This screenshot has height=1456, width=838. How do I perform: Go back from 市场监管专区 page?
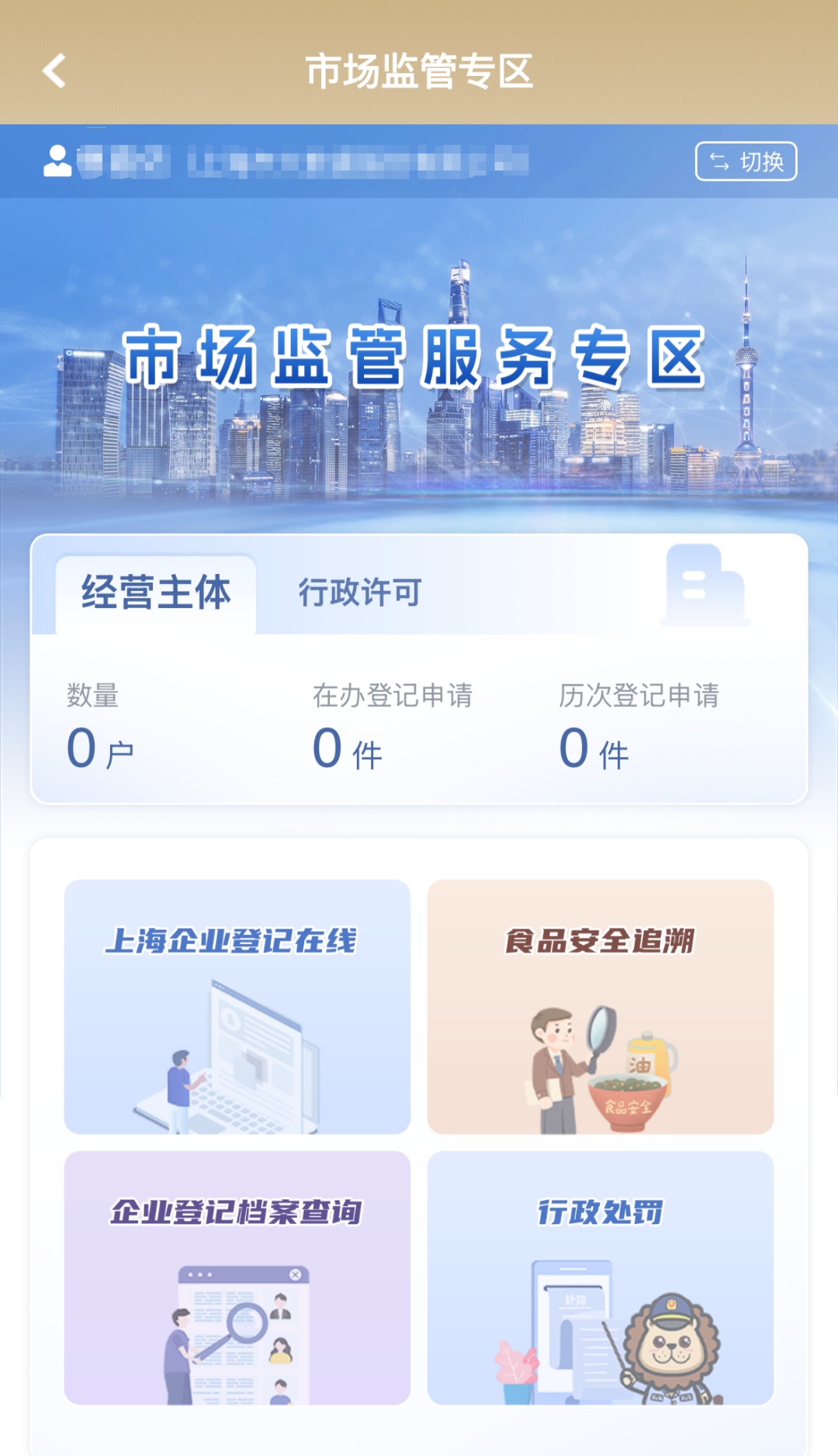pos(54,71)
